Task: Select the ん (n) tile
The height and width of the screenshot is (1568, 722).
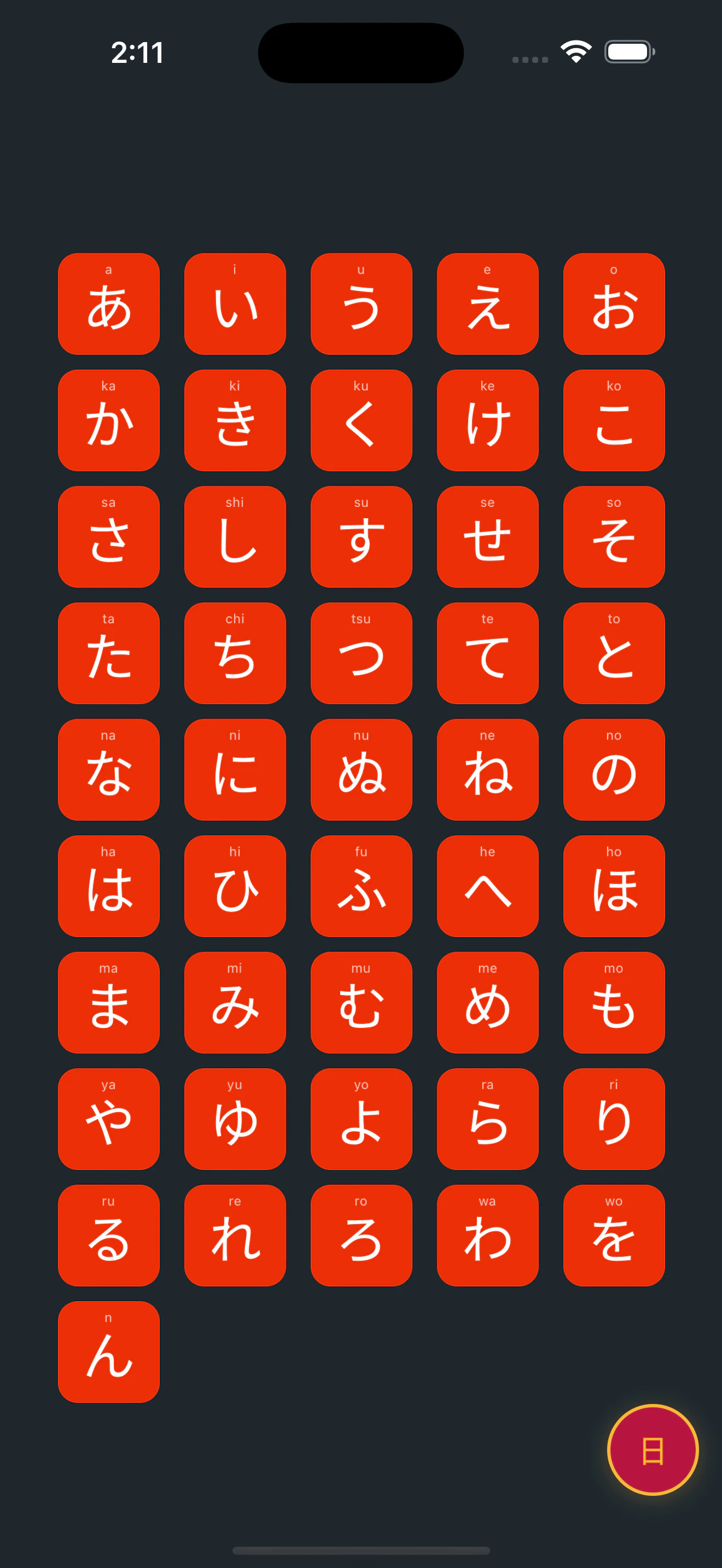Action: tap(109, 1352)
